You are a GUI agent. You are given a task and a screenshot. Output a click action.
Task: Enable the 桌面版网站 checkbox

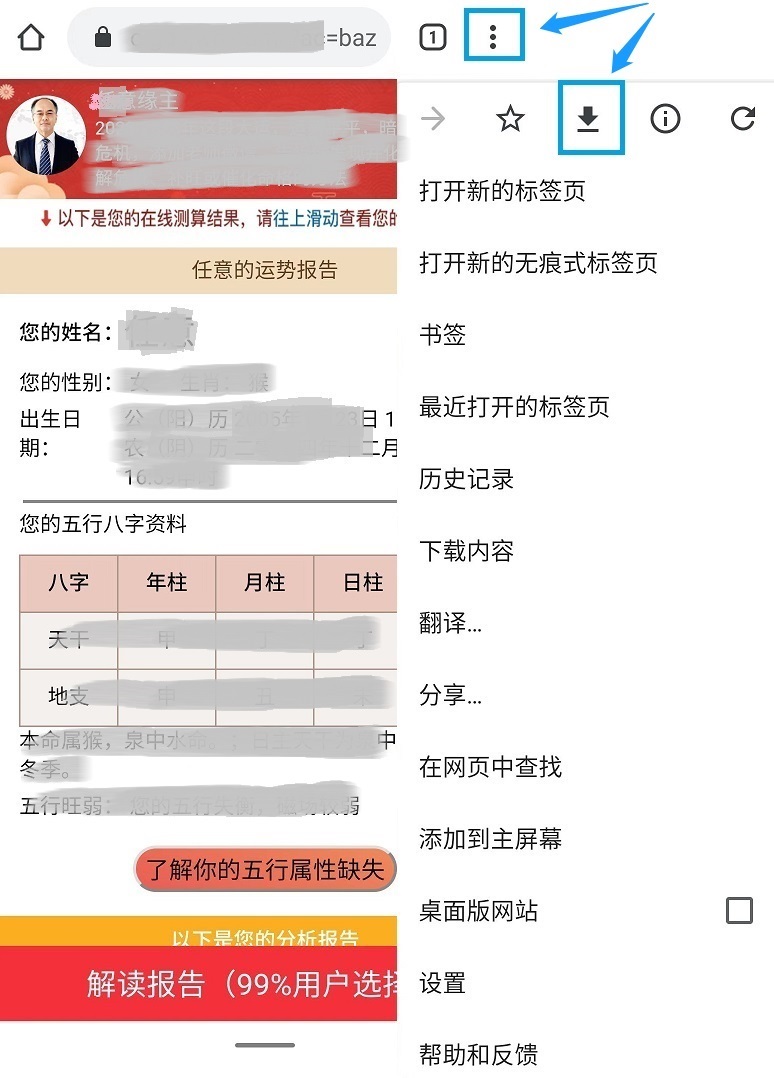(x=739, y=910)
